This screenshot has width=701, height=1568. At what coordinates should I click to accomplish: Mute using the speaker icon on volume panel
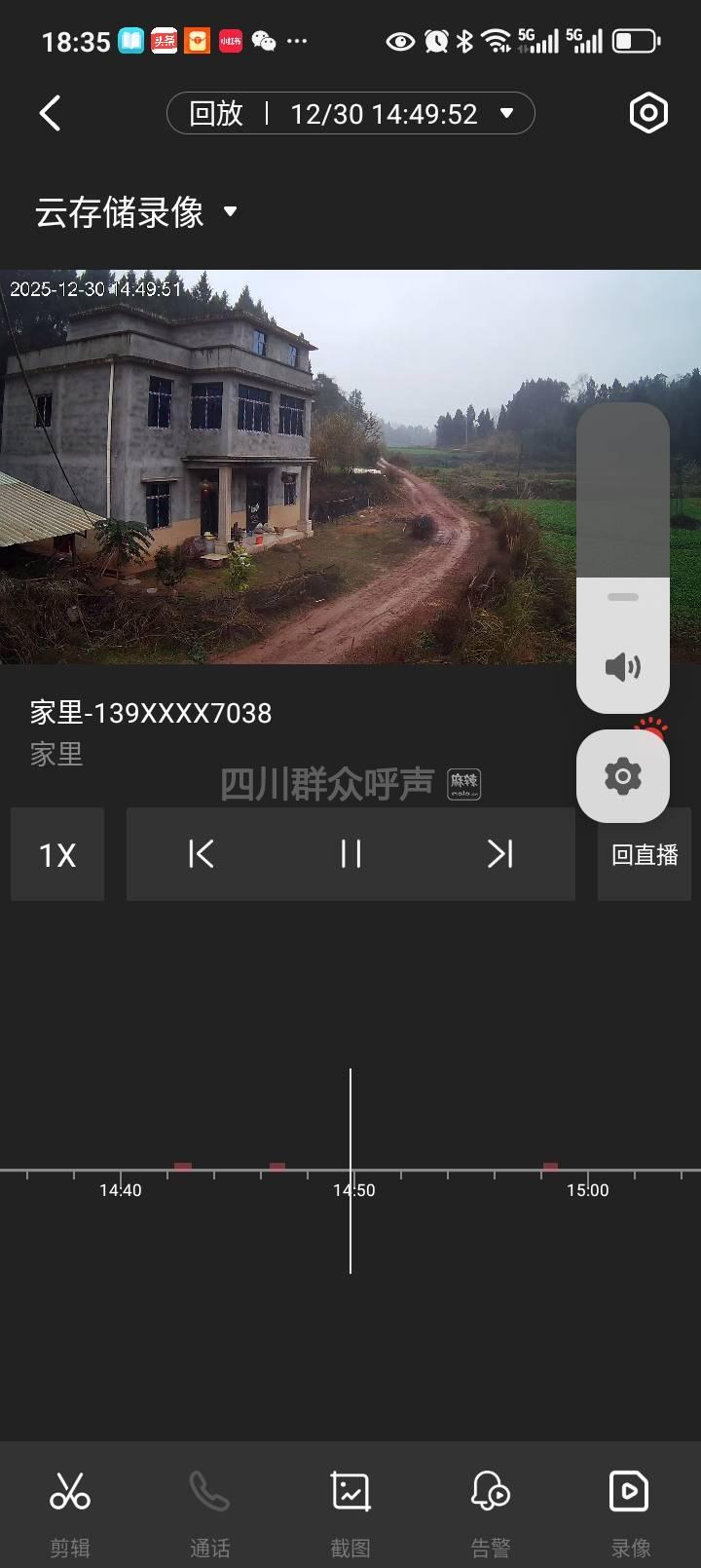[623, 667]
